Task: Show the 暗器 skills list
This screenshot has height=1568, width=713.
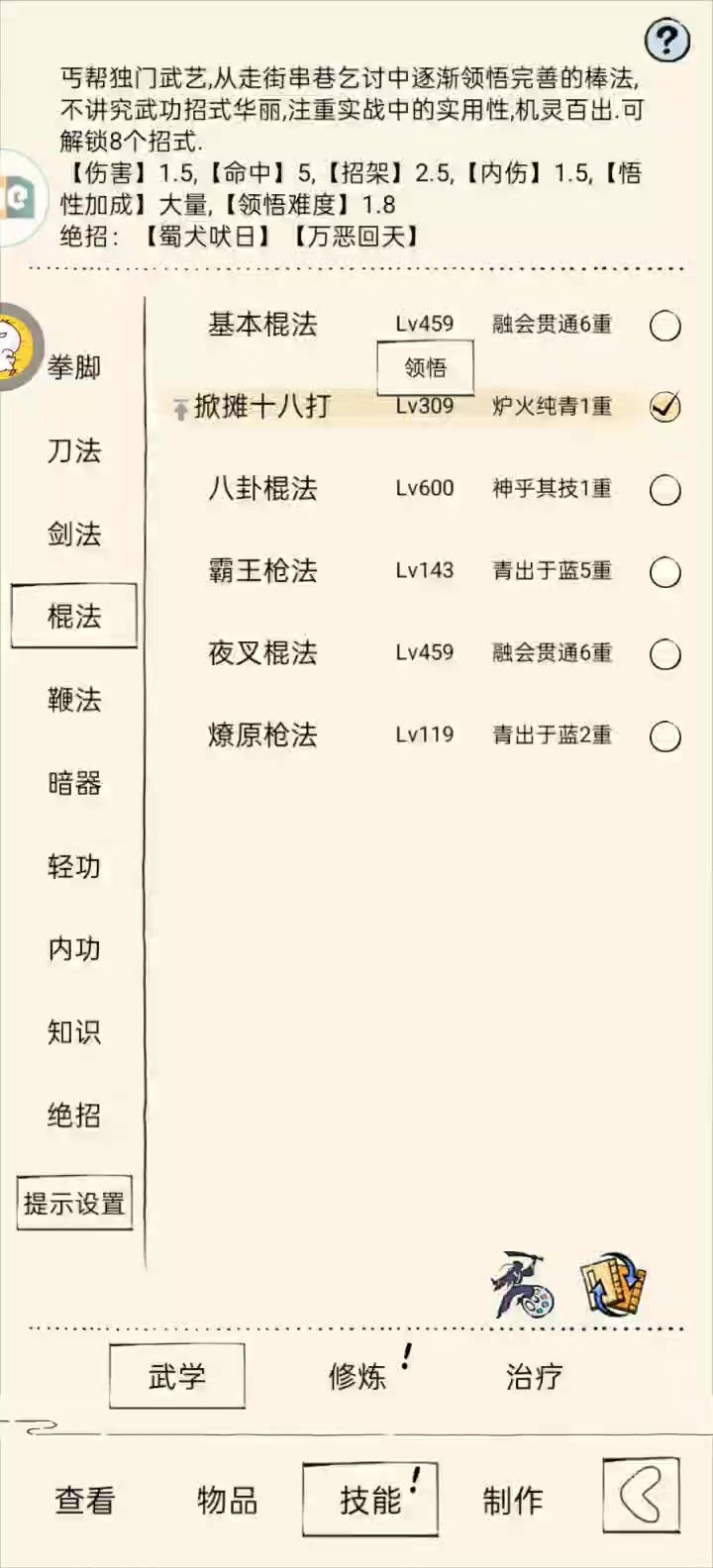Action: point(74,783)
